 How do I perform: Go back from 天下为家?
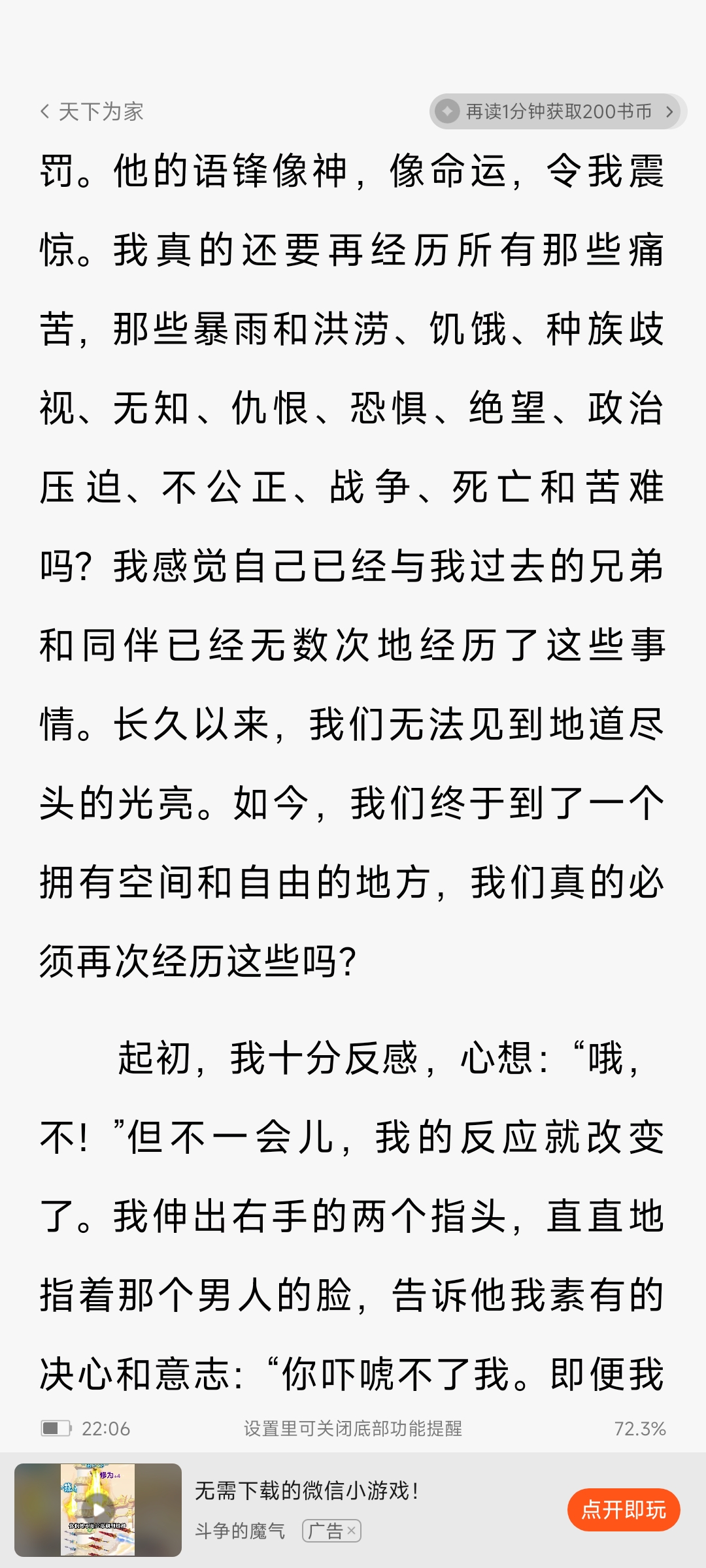pos(46,112)
